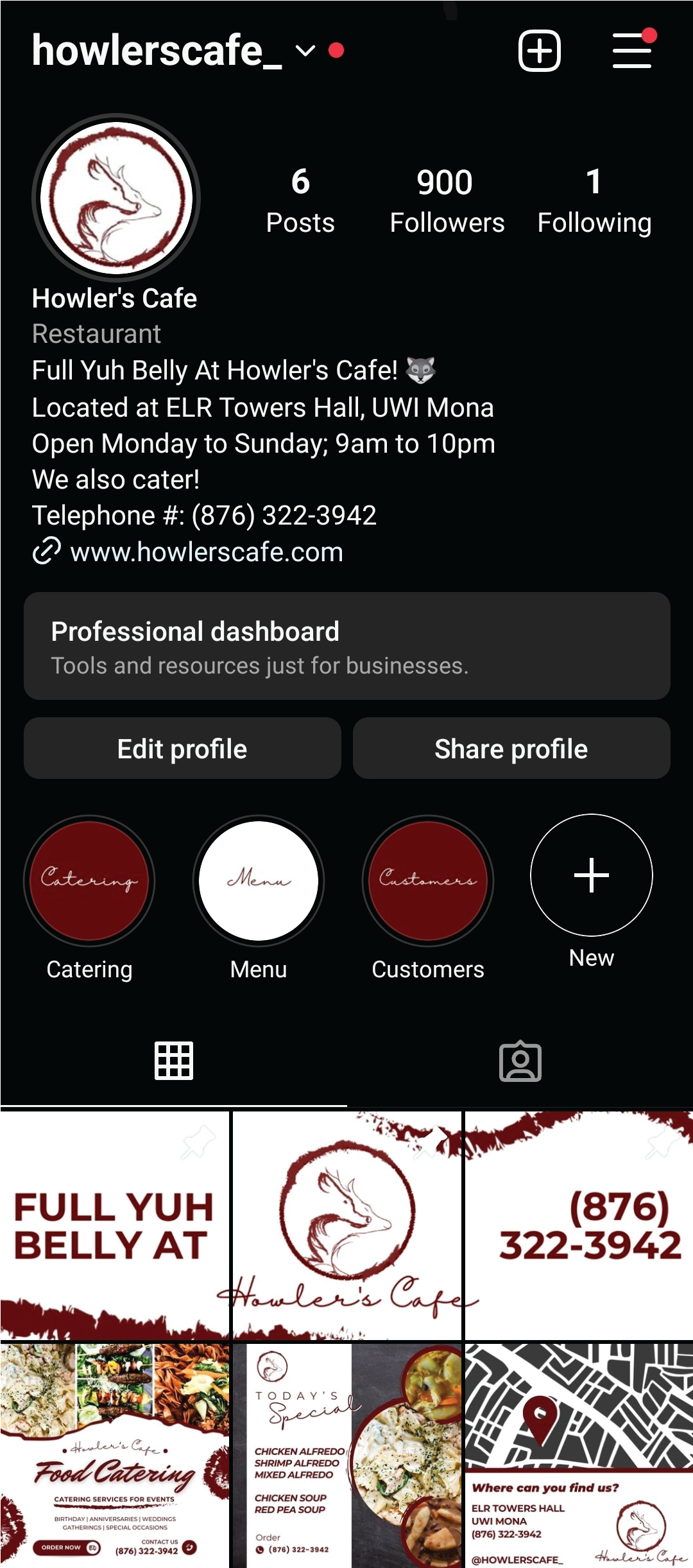Viewport: 693px width, 1568px height.
Task: Switch to the posts grid tab
Action: tap(174, 1061)
